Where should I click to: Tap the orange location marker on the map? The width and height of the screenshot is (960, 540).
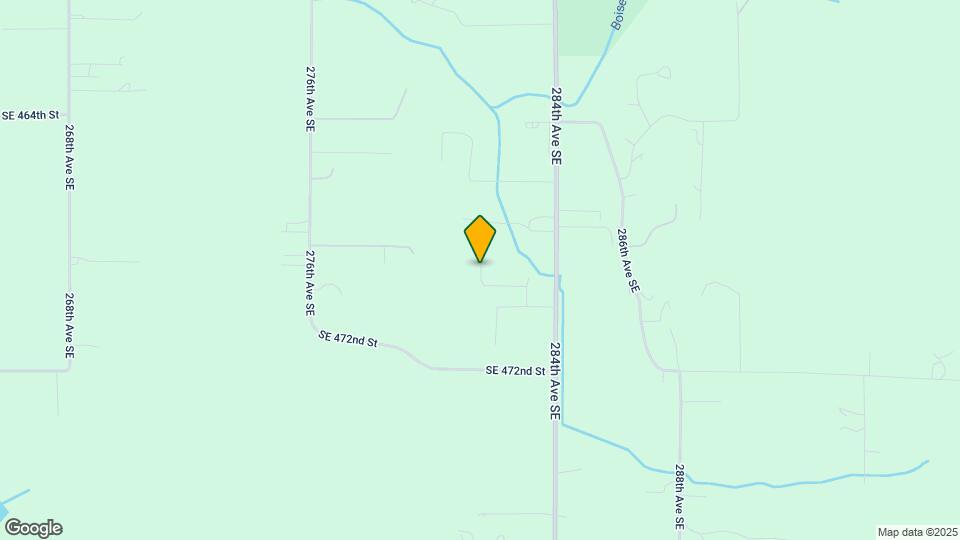pyautogui.click(x=480, y=238)
